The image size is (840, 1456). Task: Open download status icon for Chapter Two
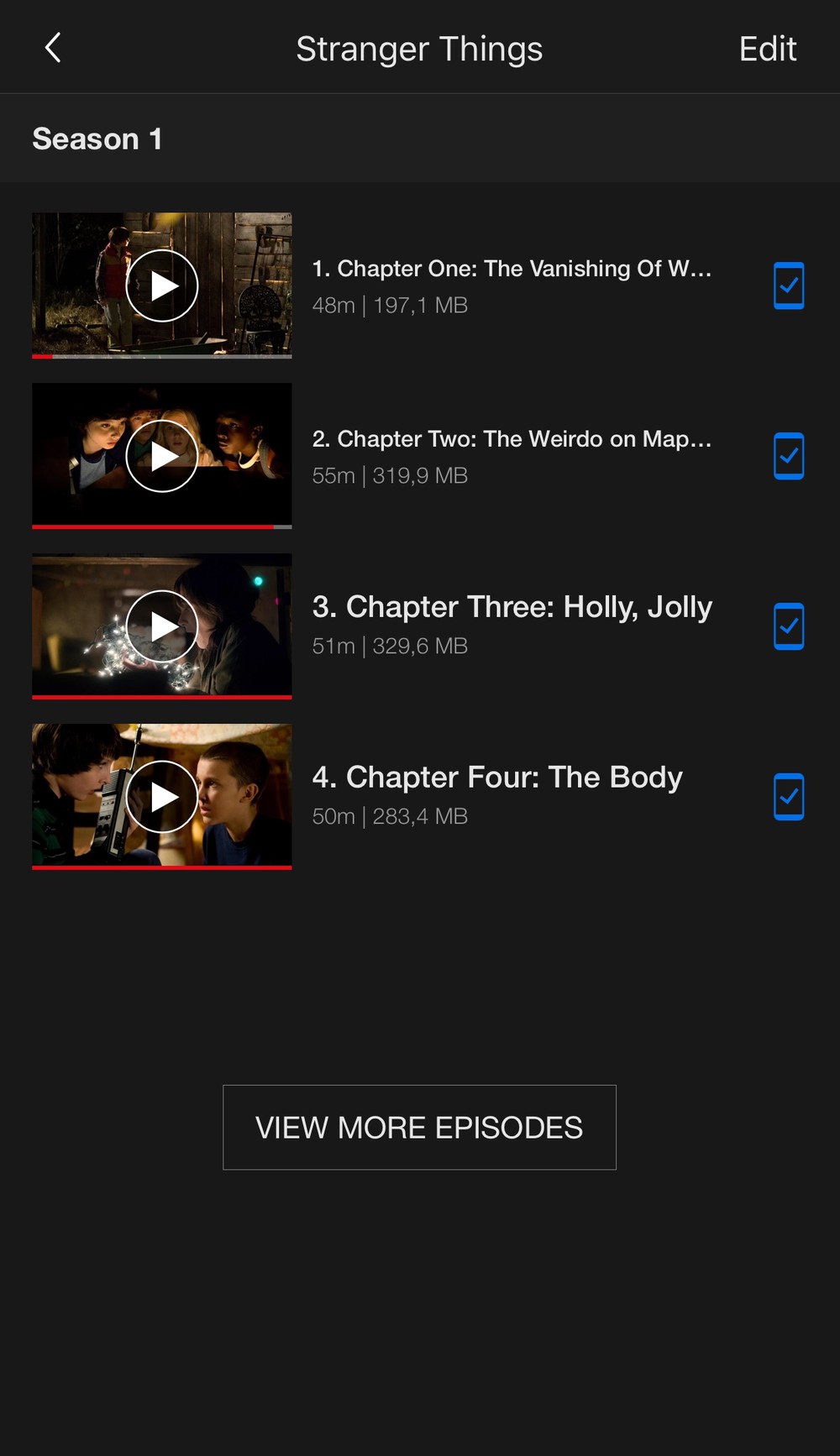tap(789, 456)
